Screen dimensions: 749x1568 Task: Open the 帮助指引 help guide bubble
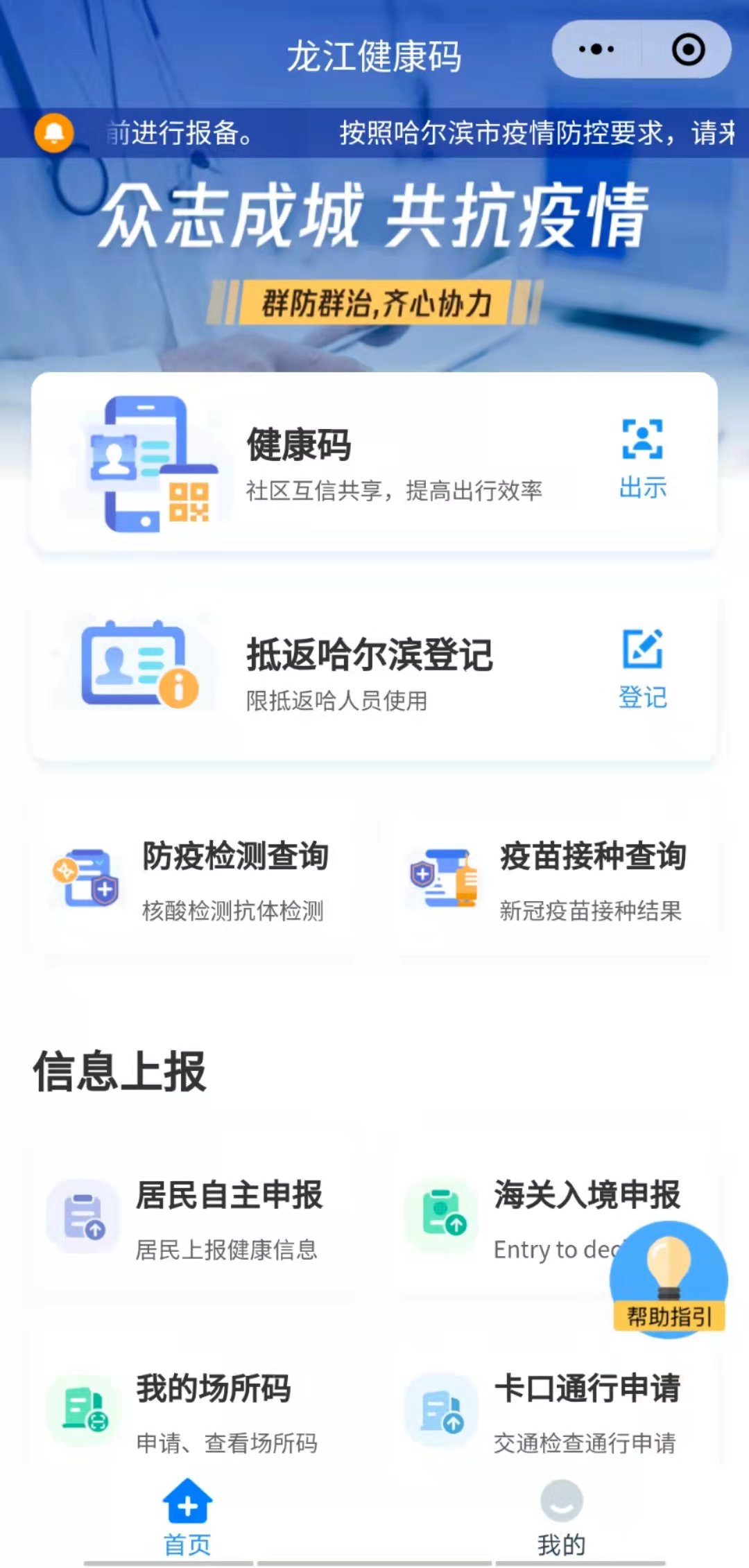669,1280
